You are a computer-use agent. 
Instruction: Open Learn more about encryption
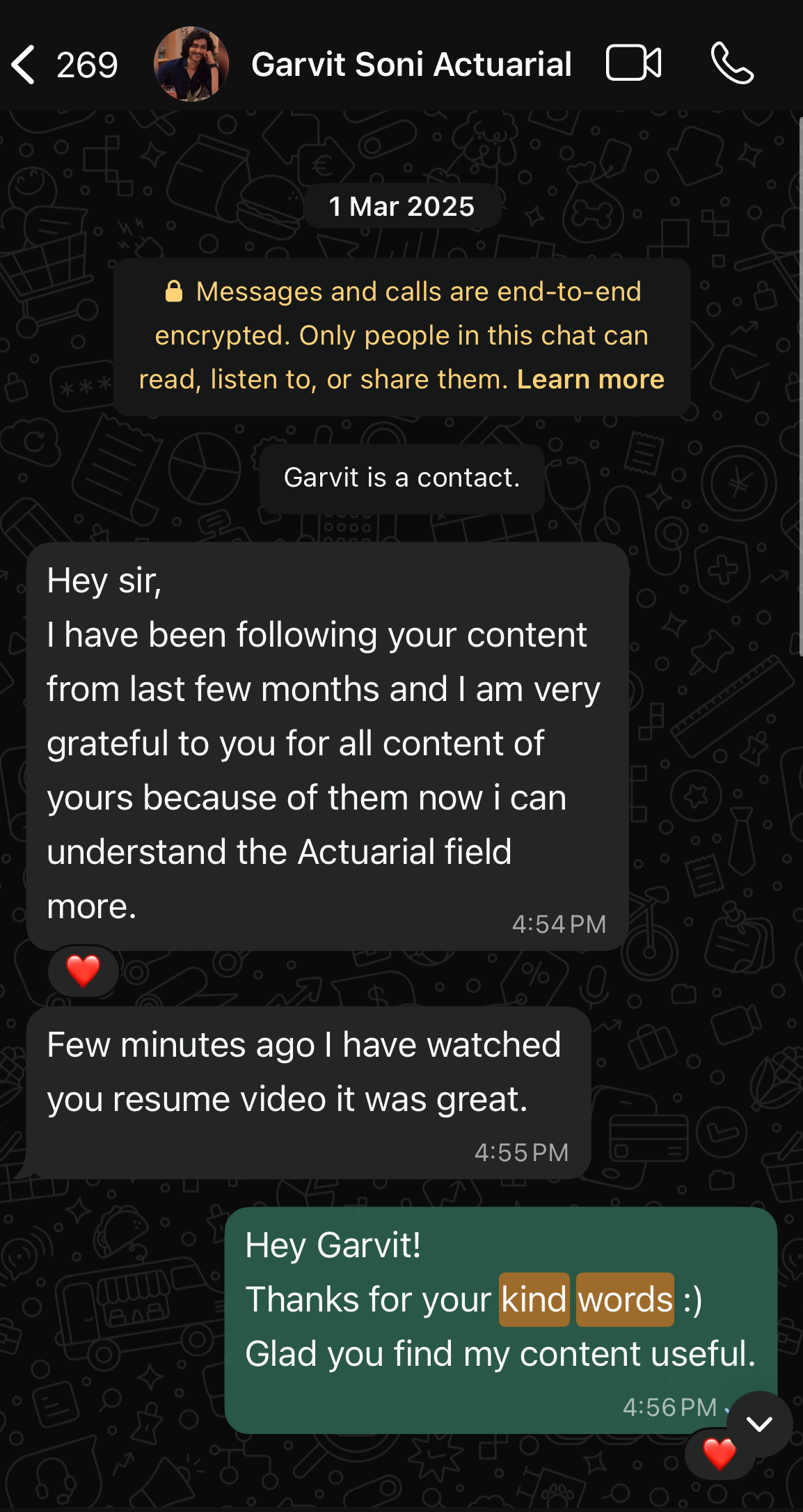[x=590, y=379]
